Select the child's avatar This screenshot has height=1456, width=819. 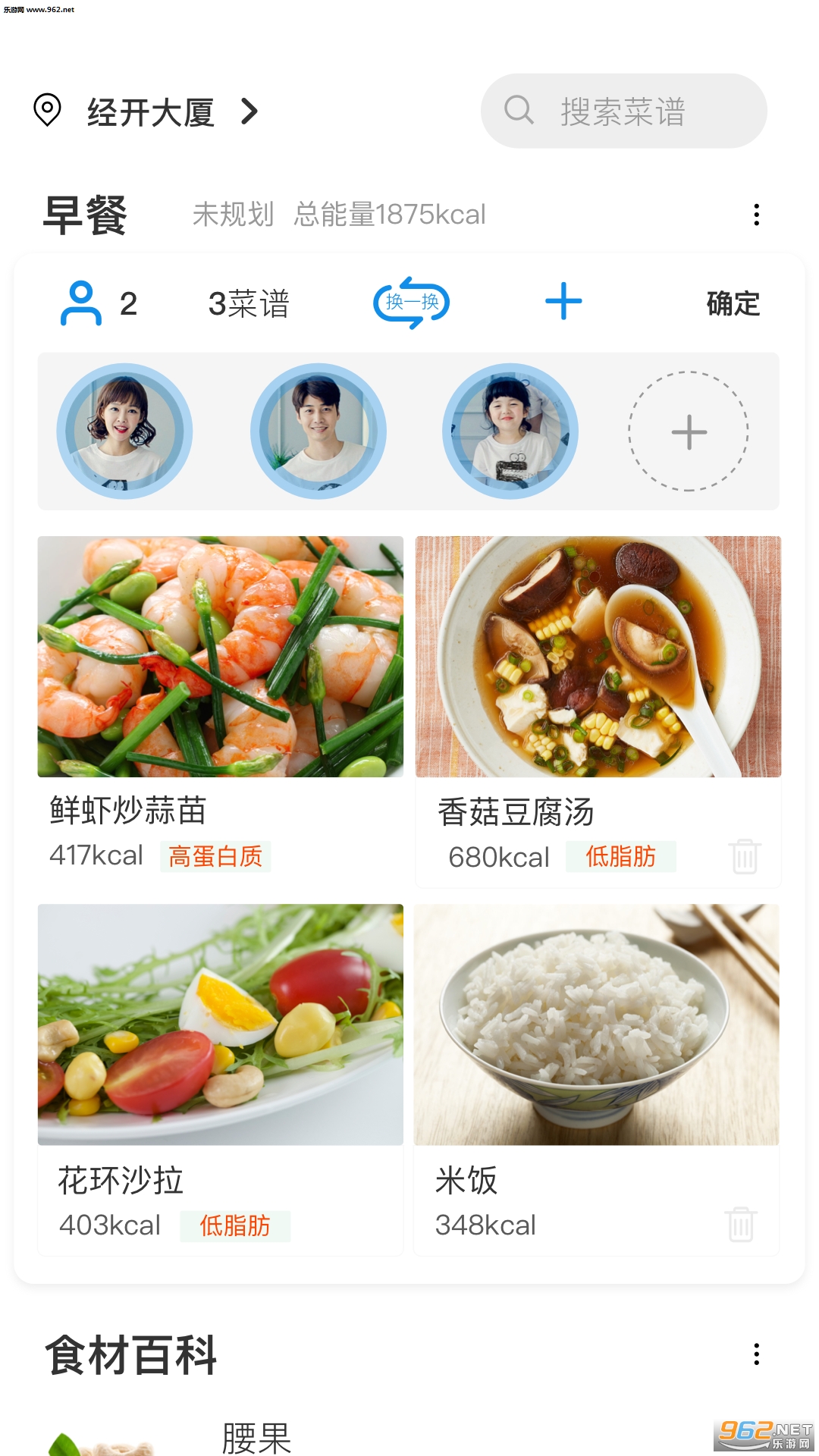pyautogui.click(x=510, y=431)
